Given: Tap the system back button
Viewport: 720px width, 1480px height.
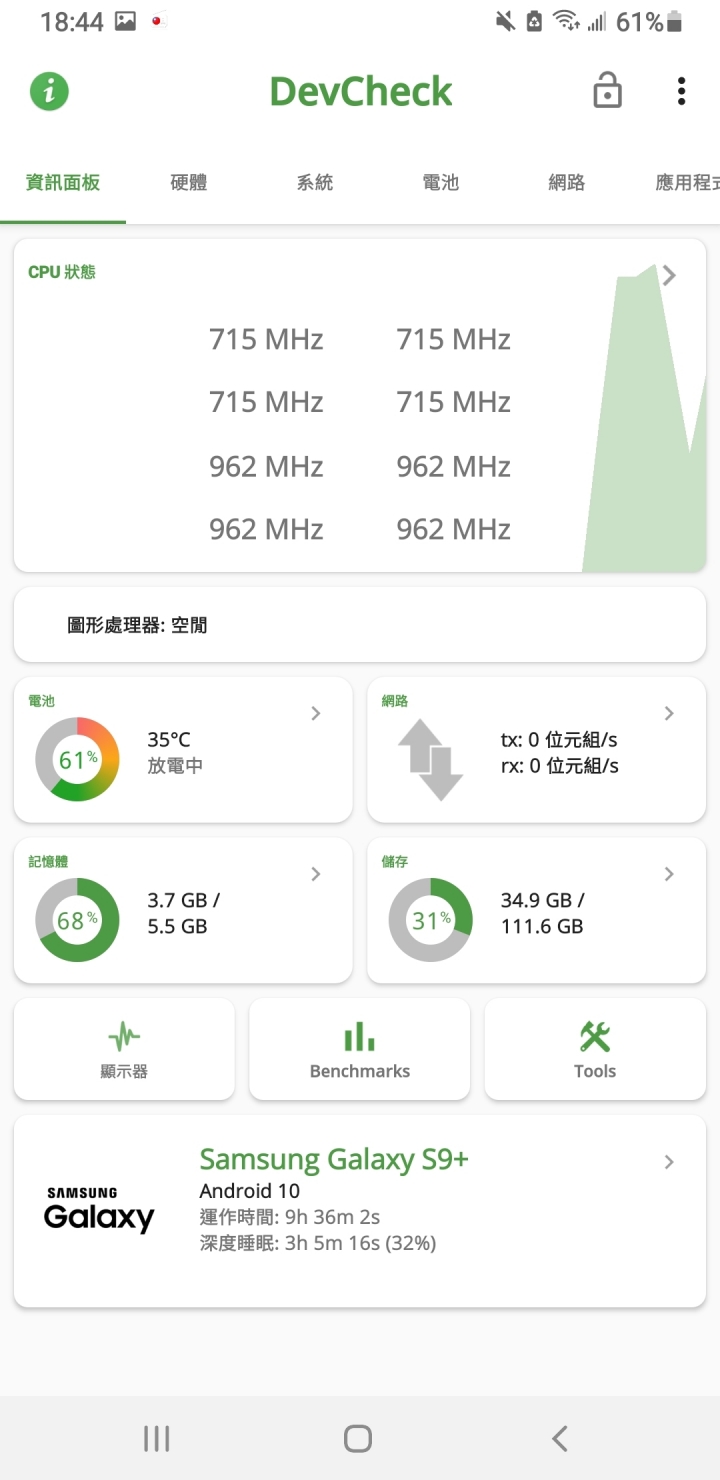Looking at the screenshot, I should coord(560,1438).
